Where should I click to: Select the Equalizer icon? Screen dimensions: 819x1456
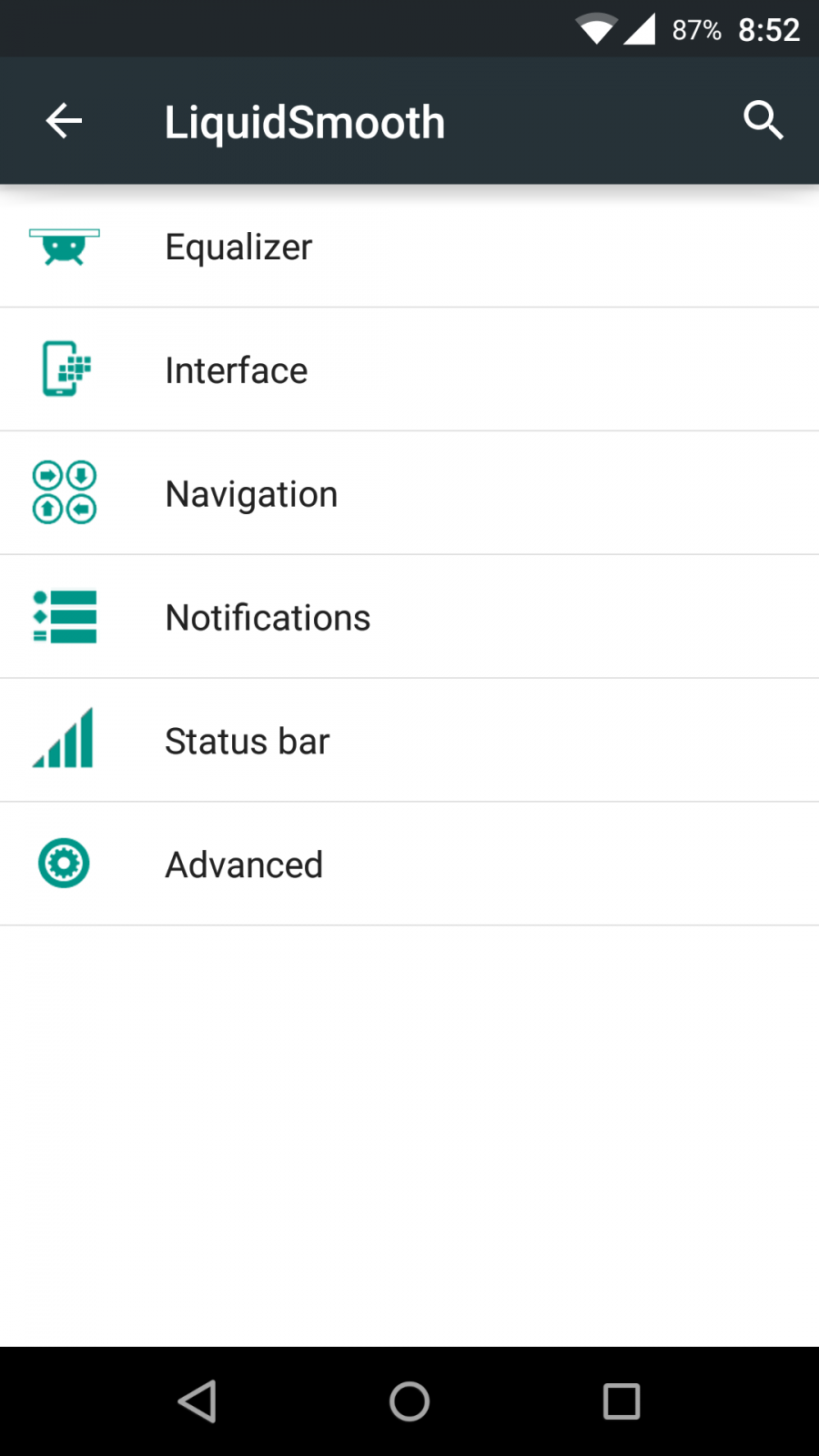tap(64, 246)
